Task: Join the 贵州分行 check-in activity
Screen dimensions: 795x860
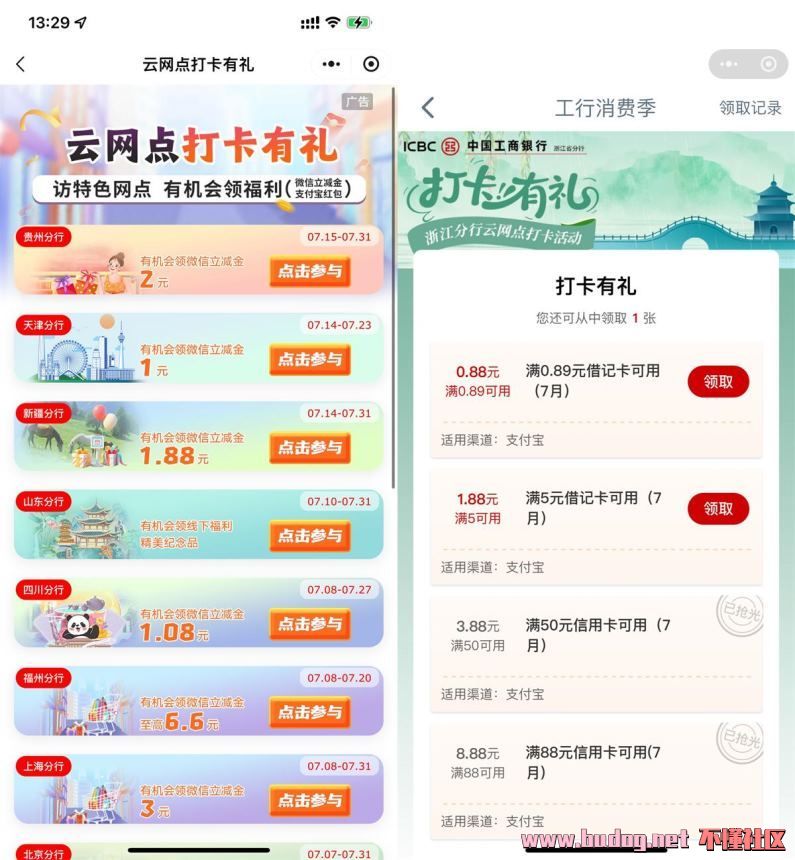Action: tap(309, 272)
